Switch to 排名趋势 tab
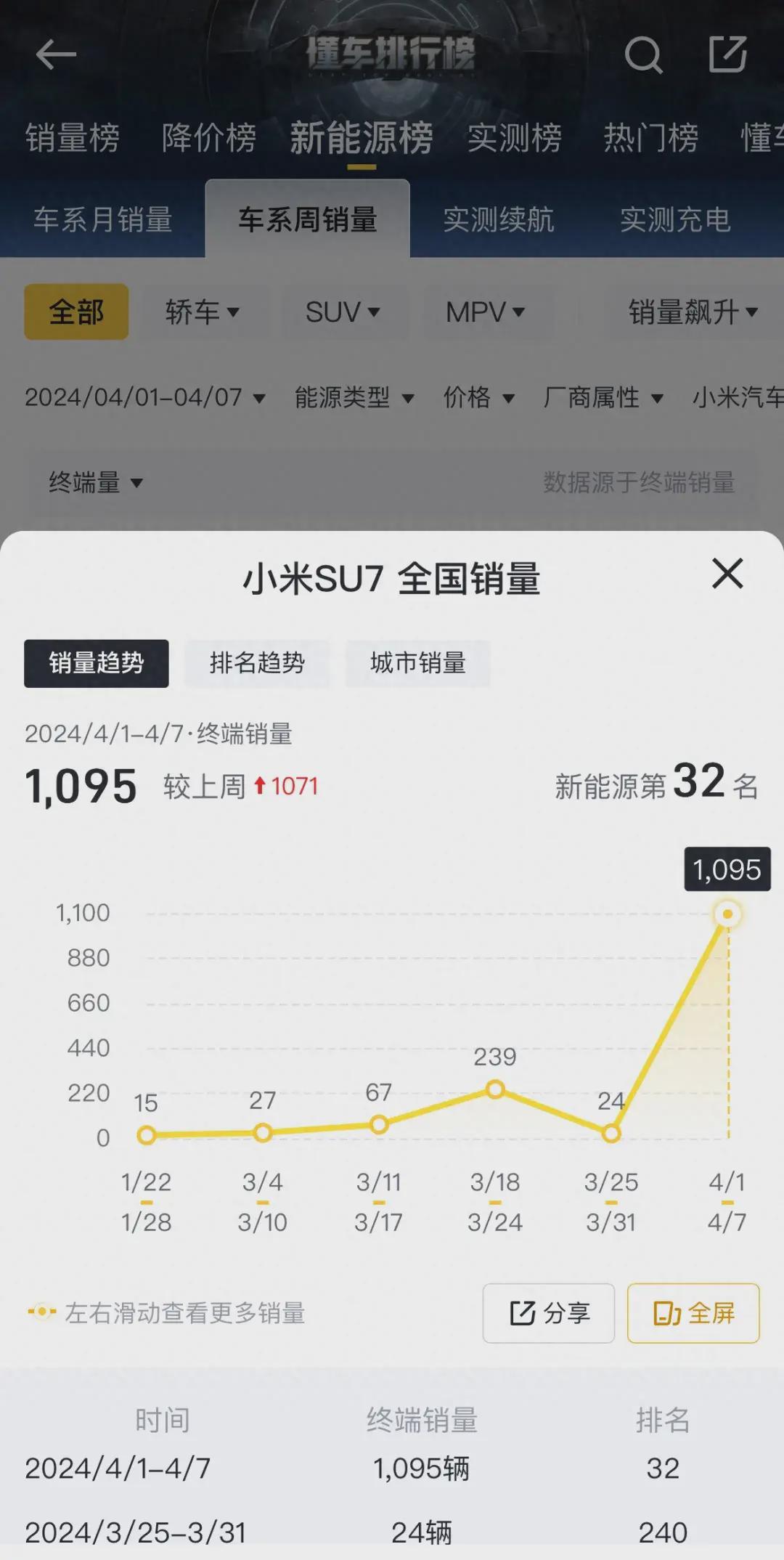784x1560 pixels. 257,663
